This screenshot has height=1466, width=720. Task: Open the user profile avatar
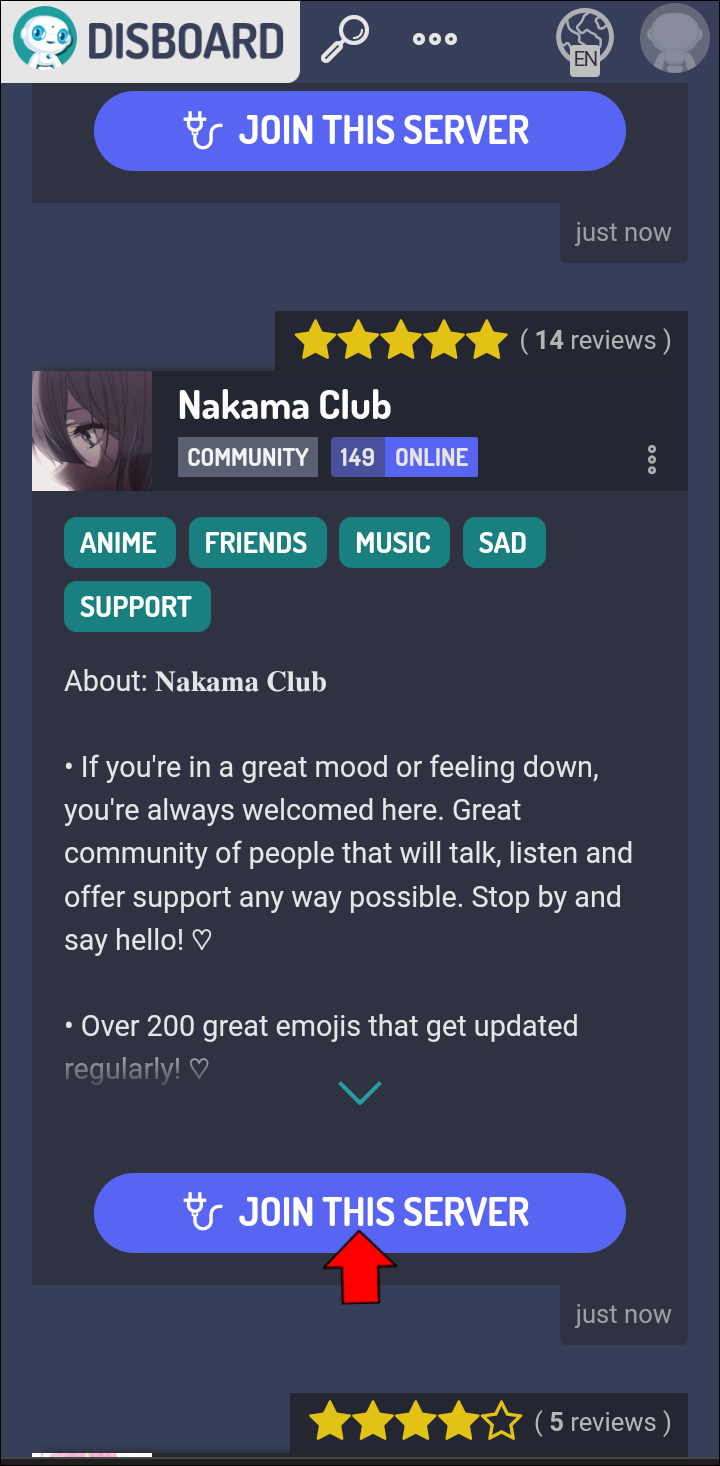point(674,39)
